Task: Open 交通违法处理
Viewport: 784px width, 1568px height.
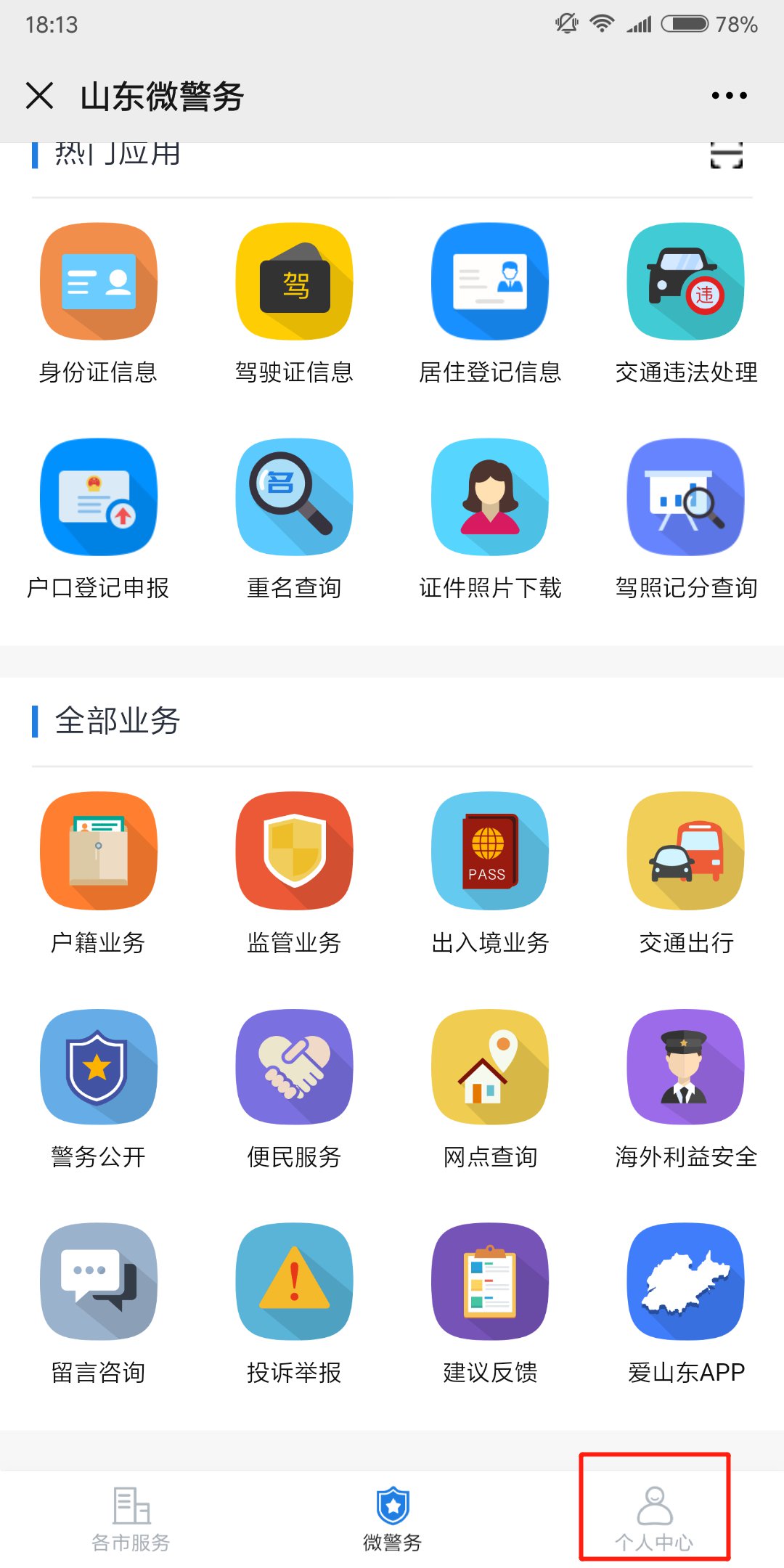Action: [686, 282]
